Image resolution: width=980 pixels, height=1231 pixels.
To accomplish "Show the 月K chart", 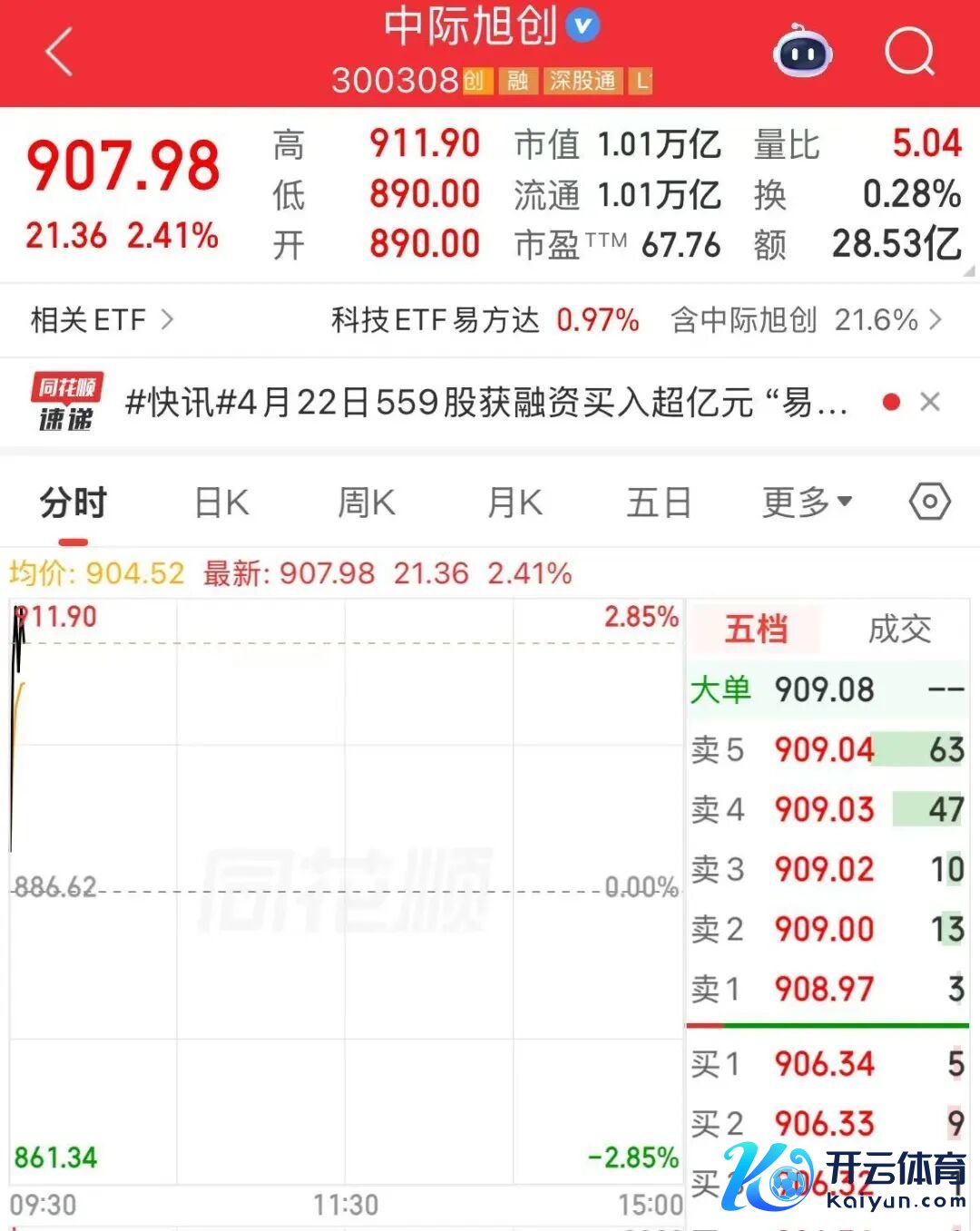I will [x=514, y=503].
